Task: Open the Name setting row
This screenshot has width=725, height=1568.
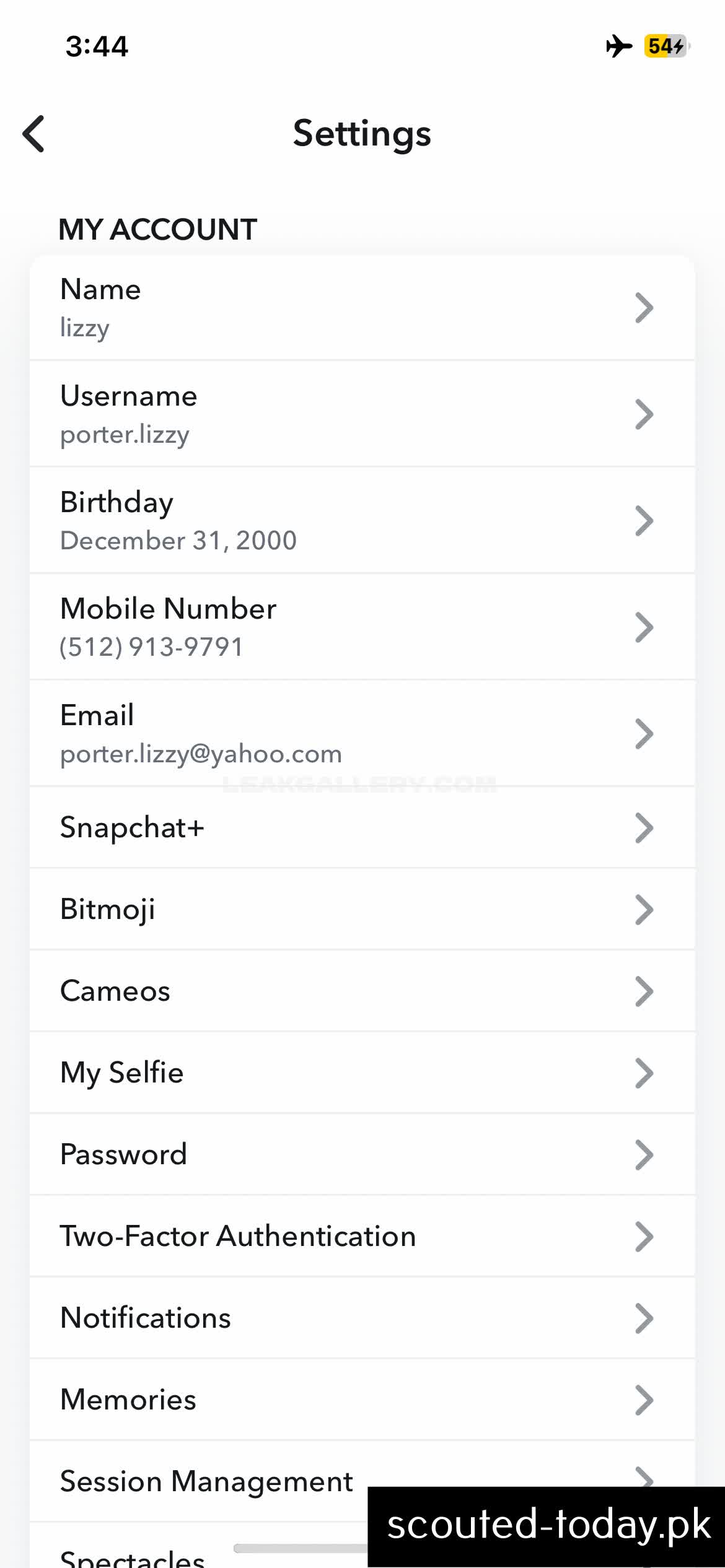Action: click(362, 308)
